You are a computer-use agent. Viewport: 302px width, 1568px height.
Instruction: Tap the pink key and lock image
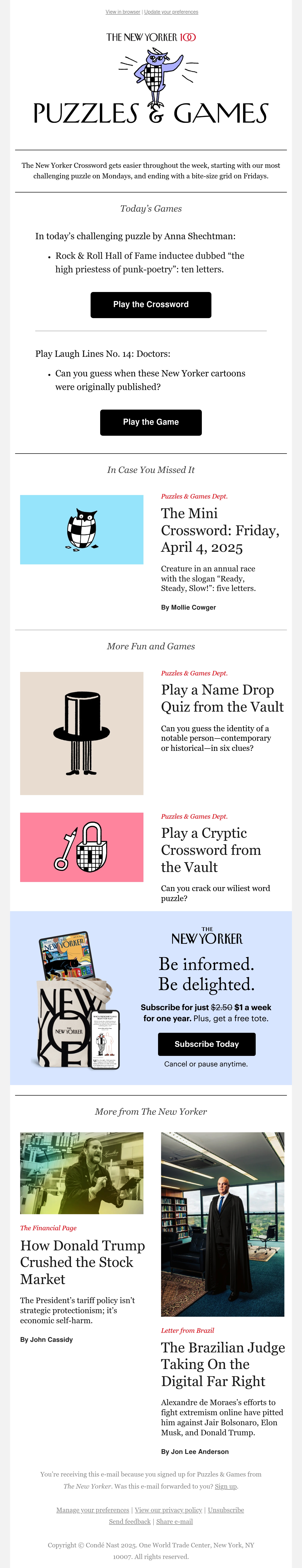pos(82,847)
